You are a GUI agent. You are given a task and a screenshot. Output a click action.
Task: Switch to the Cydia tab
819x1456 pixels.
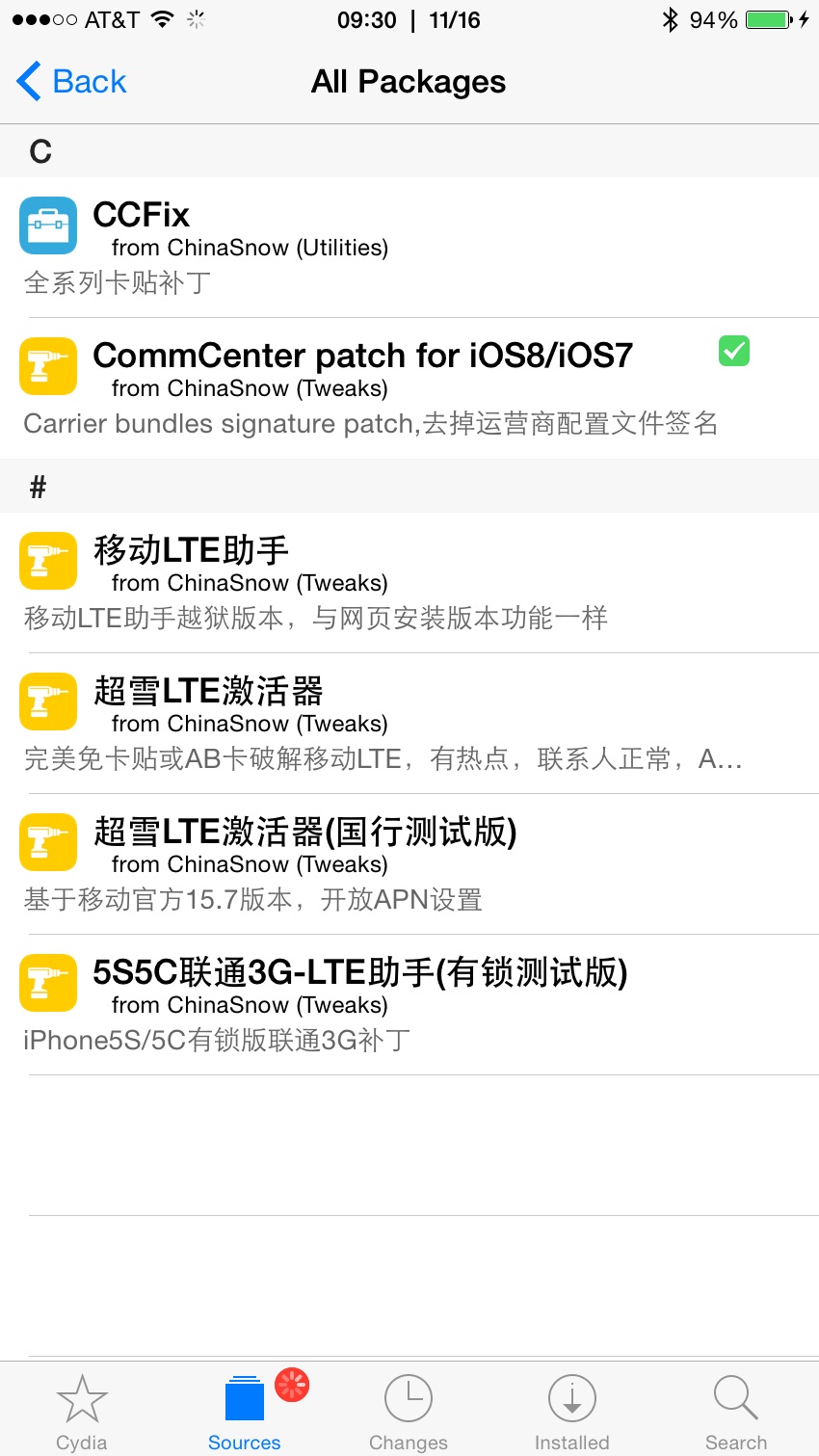82,1412
